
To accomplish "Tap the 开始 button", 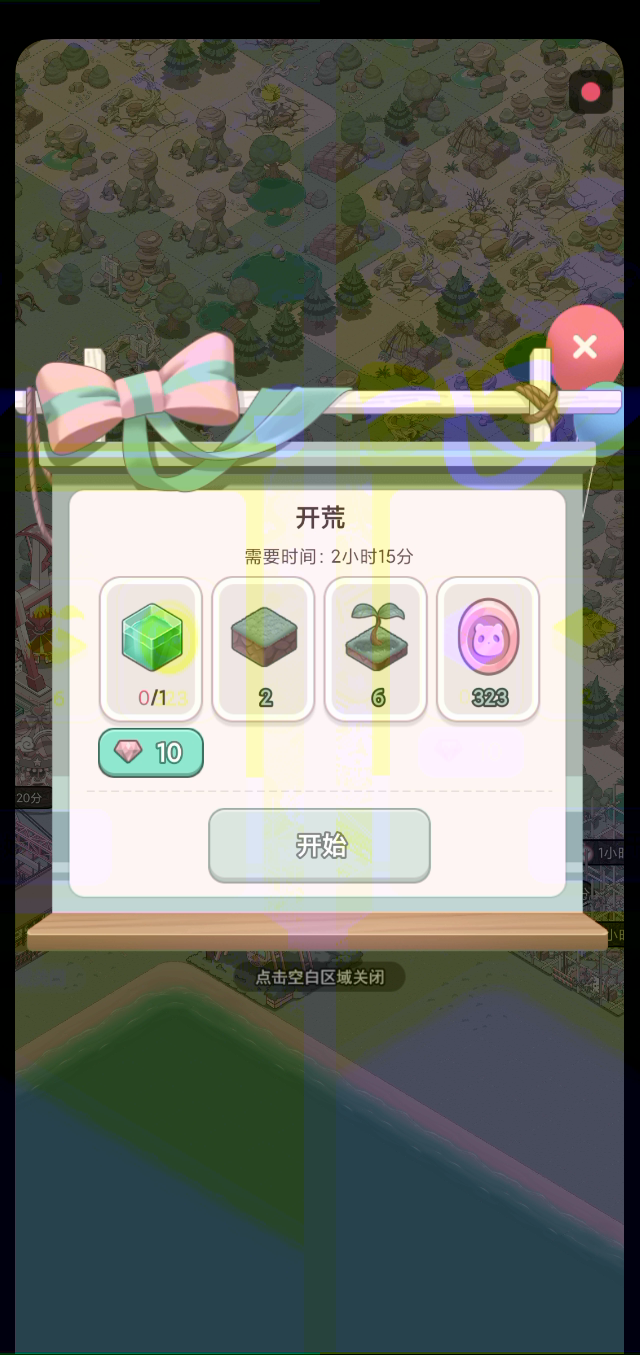I will click(319, 845).
